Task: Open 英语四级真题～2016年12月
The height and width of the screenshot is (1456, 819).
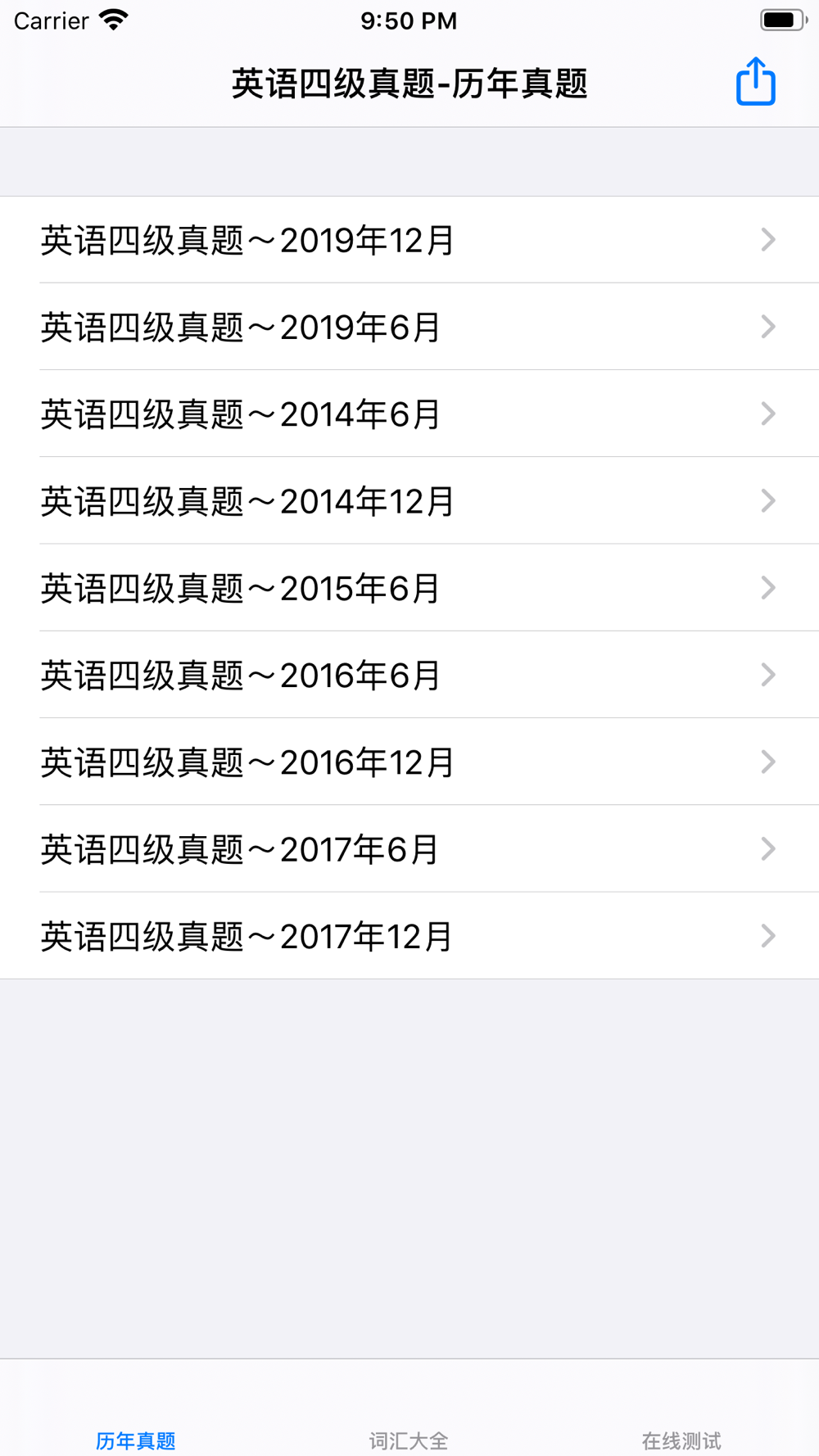Action: click(x=409, y=762)
